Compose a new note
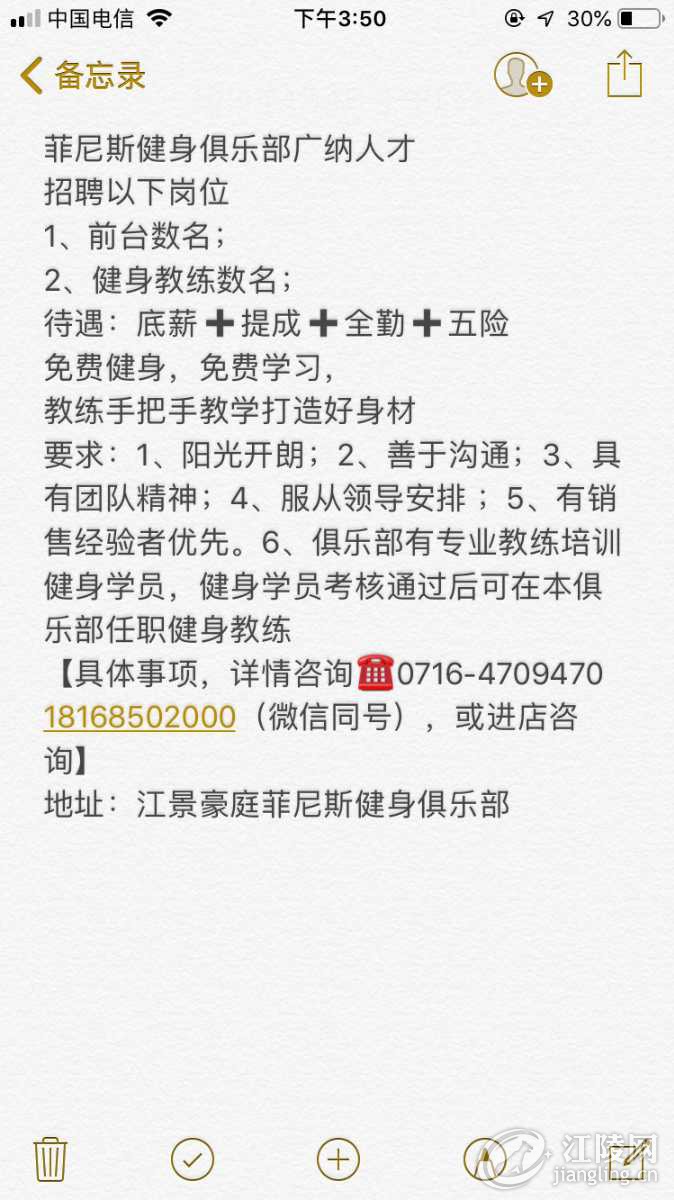 [x=628, y=1157]
